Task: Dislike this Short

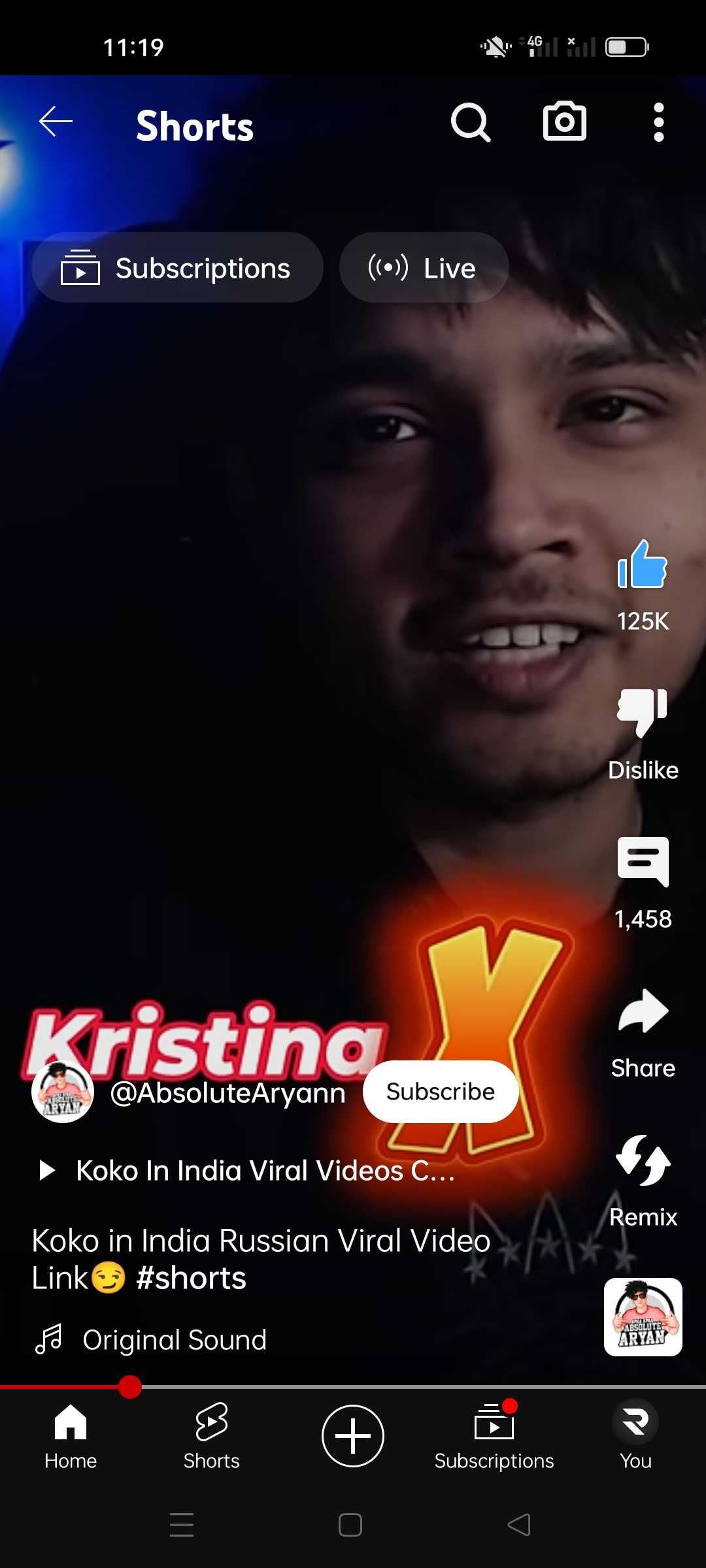Action: tap(643, 713)
